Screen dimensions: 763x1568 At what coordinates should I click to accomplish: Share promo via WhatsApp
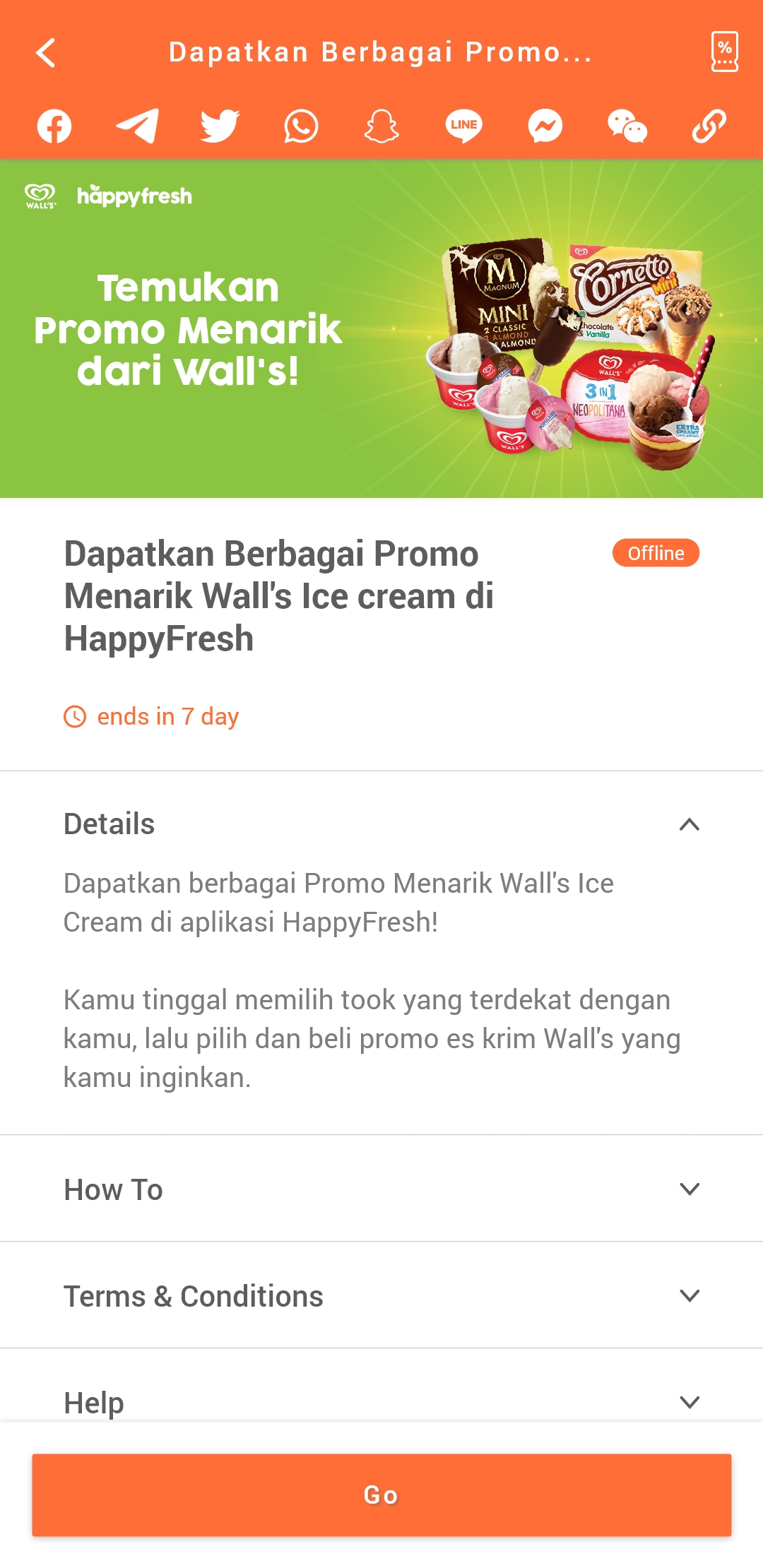301,126
